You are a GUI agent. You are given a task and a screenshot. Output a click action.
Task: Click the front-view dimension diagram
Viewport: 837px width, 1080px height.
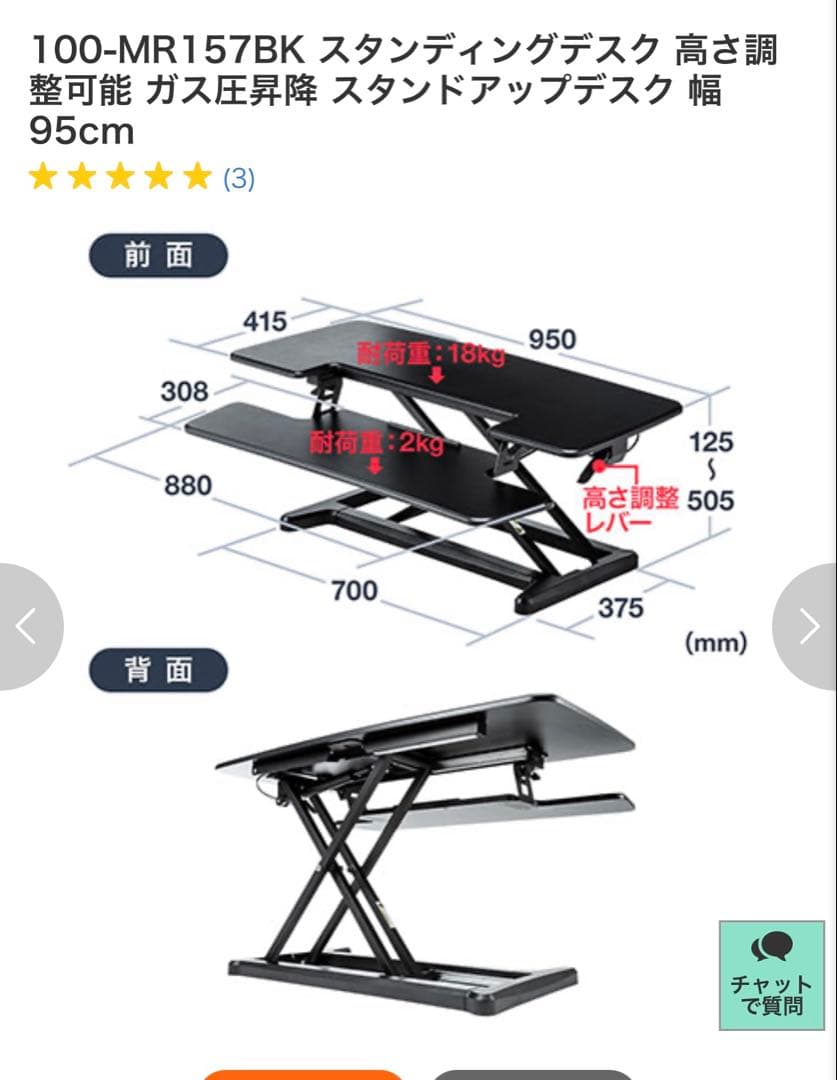[430, 460]
